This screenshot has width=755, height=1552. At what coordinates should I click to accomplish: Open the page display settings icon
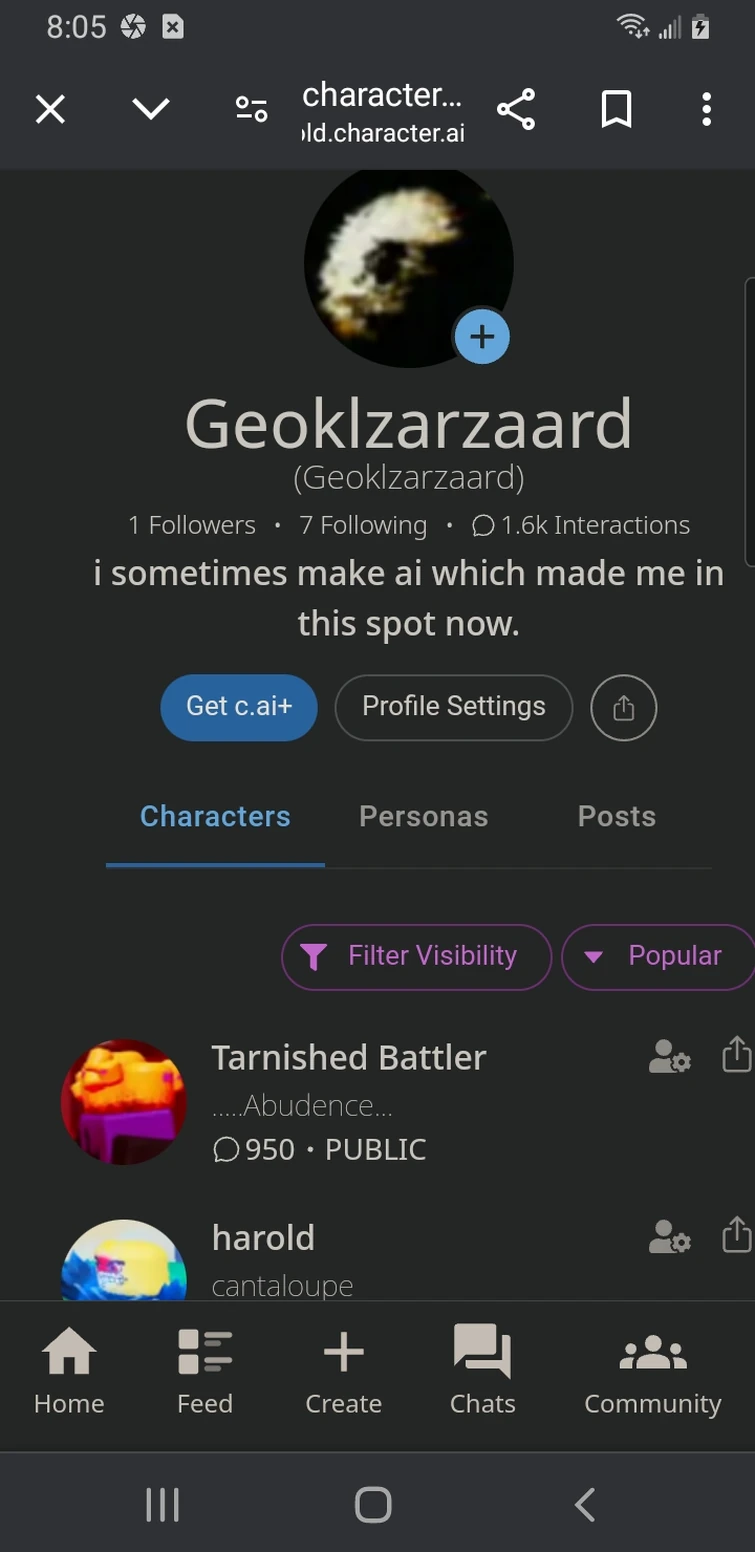tap(250, 108)
